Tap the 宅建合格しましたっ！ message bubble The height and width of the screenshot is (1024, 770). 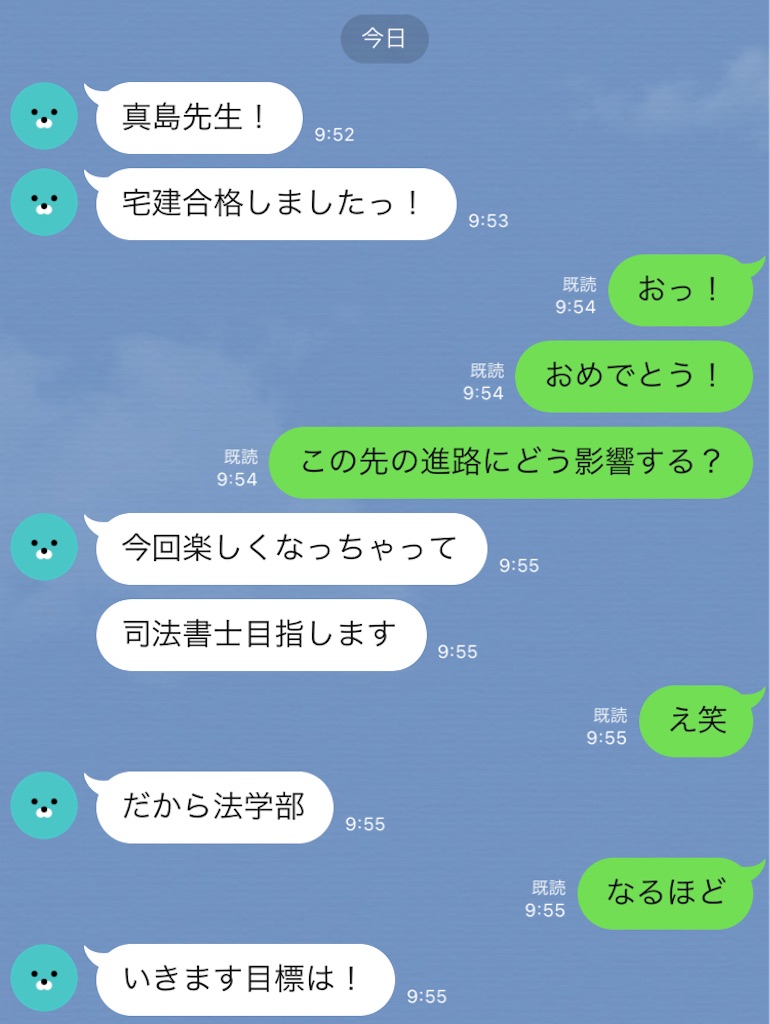point(275,204)
